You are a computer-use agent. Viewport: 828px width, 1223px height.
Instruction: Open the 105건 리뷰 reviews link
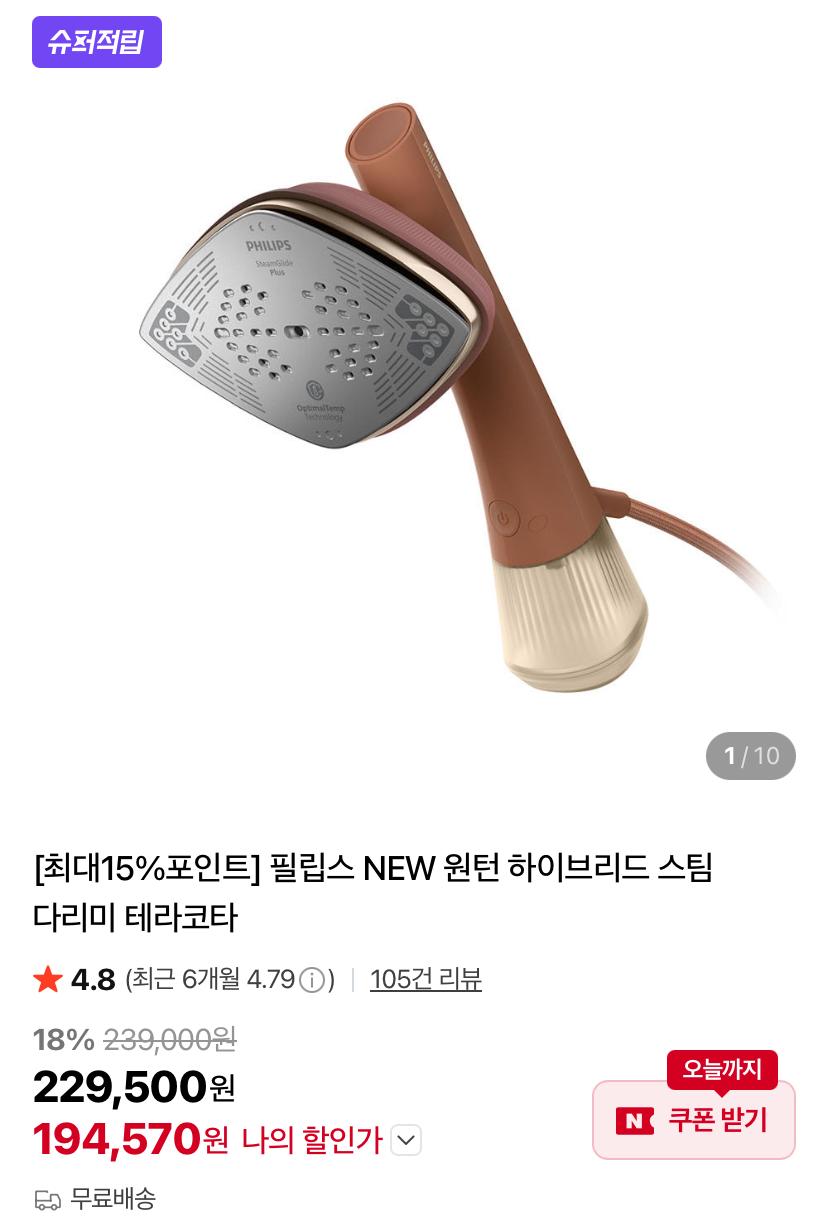[425, 979]
